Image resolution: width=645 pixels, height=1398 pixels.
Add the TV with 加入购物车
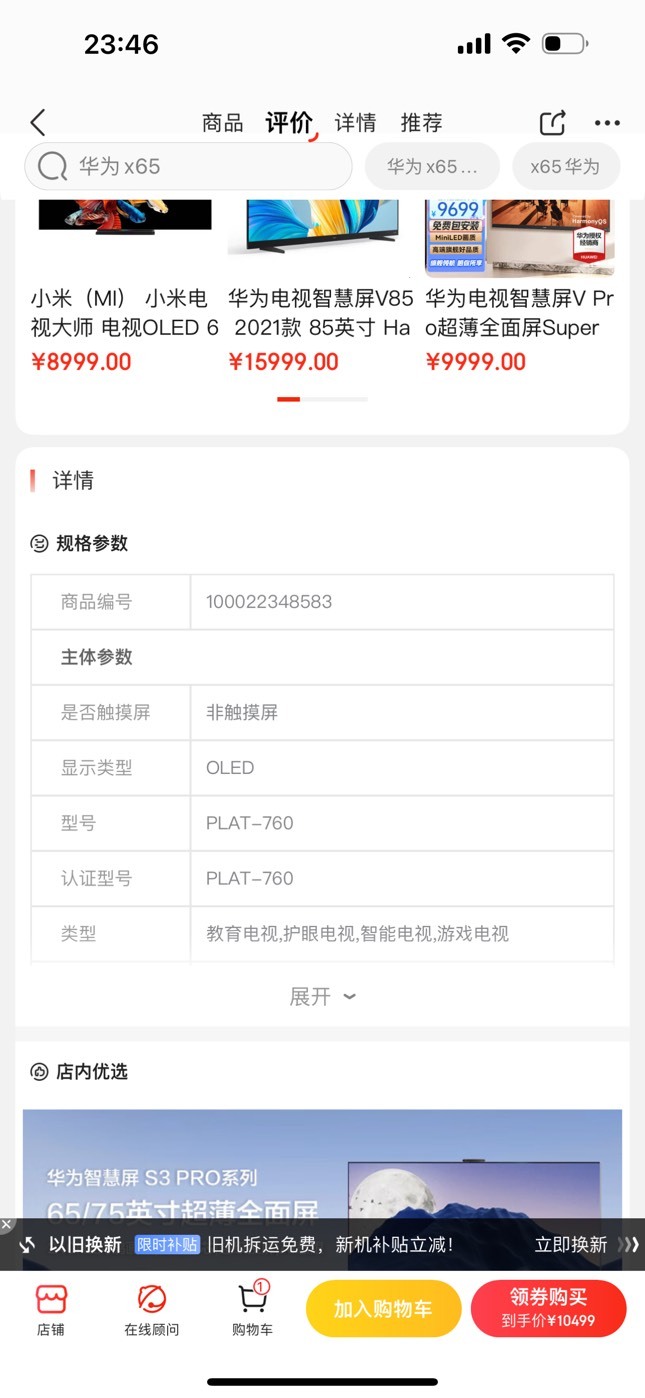point(383,1309)
